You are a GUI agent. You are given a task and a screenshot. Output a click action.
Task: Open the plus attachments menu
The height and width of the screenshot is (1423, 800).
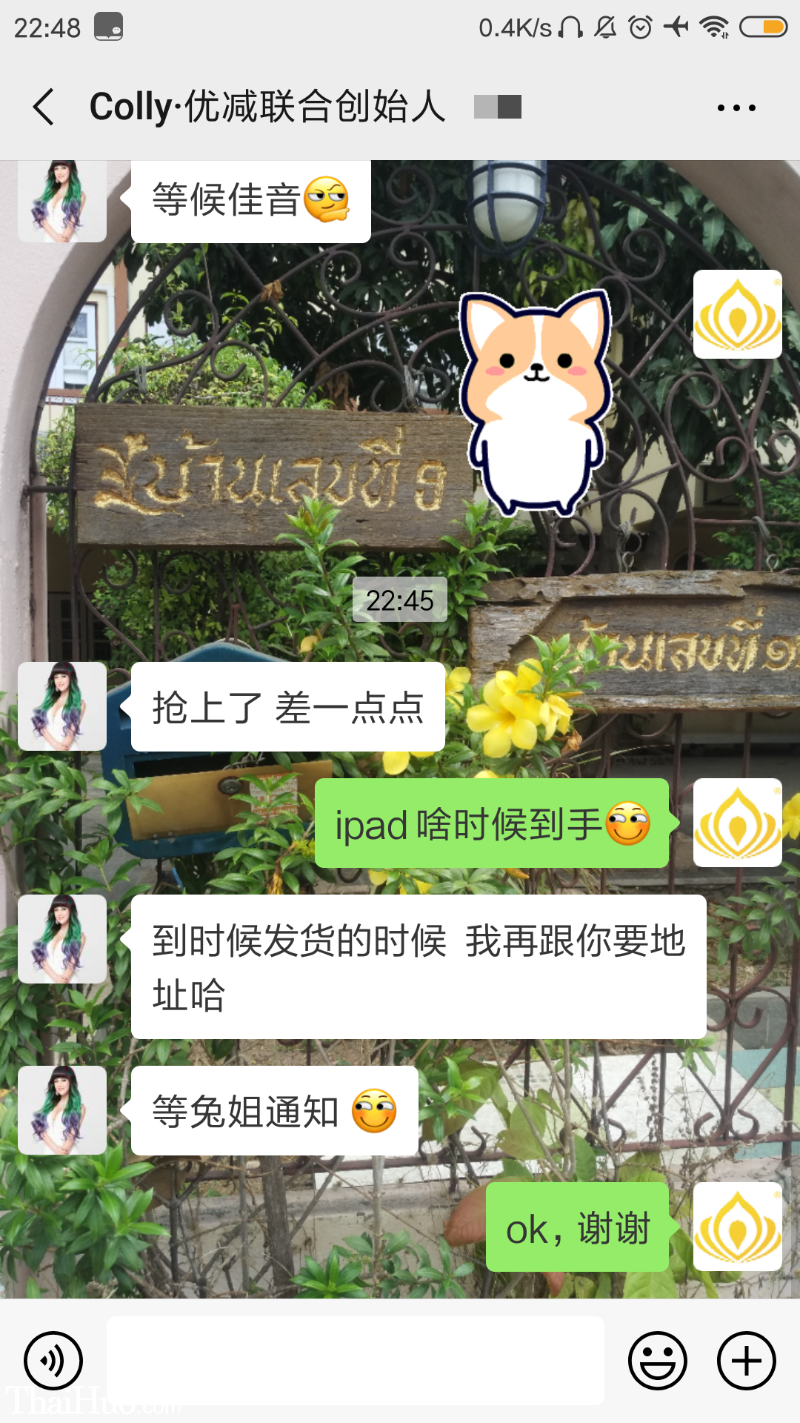point(746,1360)
